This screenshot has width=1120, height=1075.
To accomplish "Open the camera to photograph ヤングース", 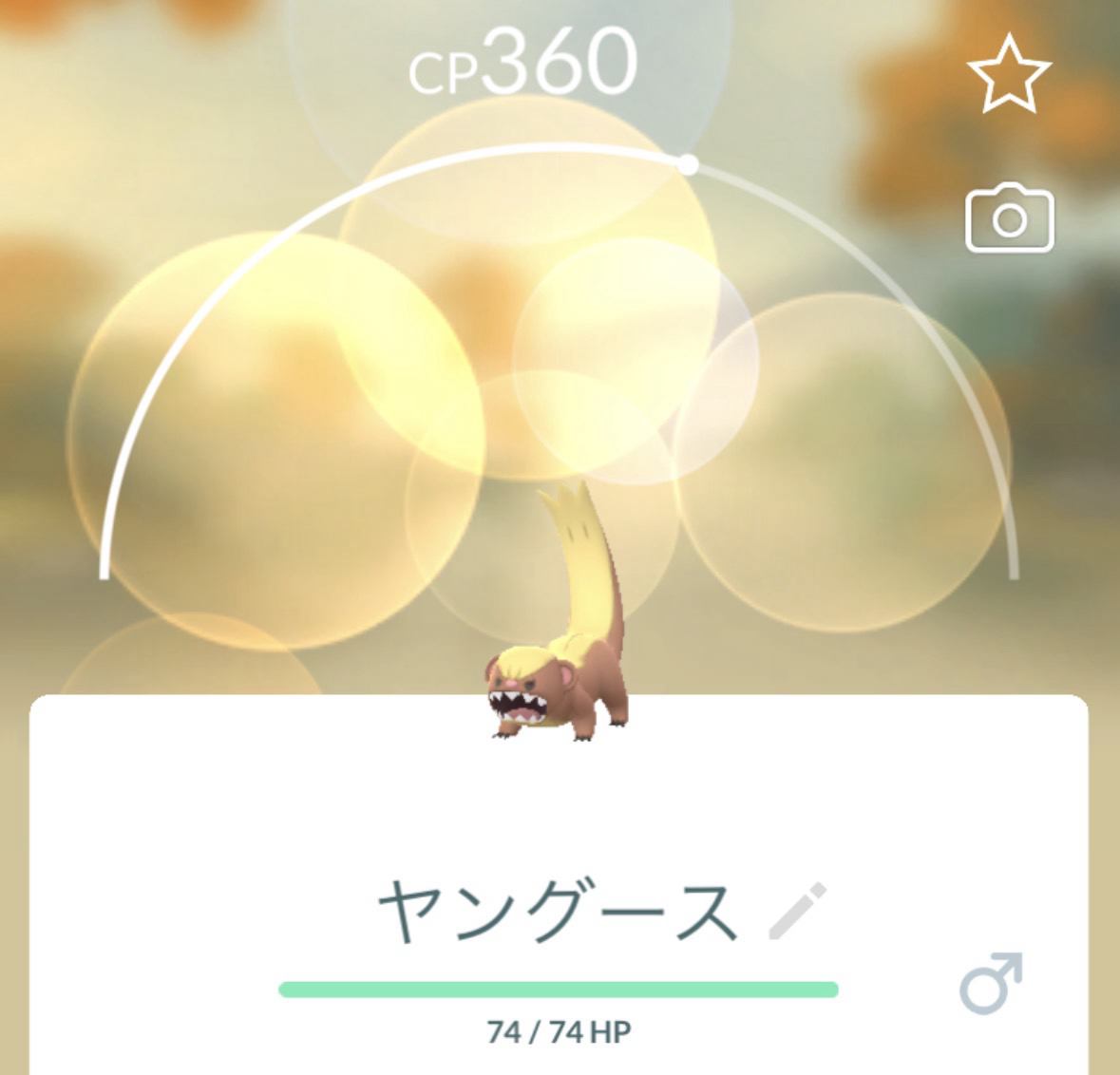I will point(1010,220).
